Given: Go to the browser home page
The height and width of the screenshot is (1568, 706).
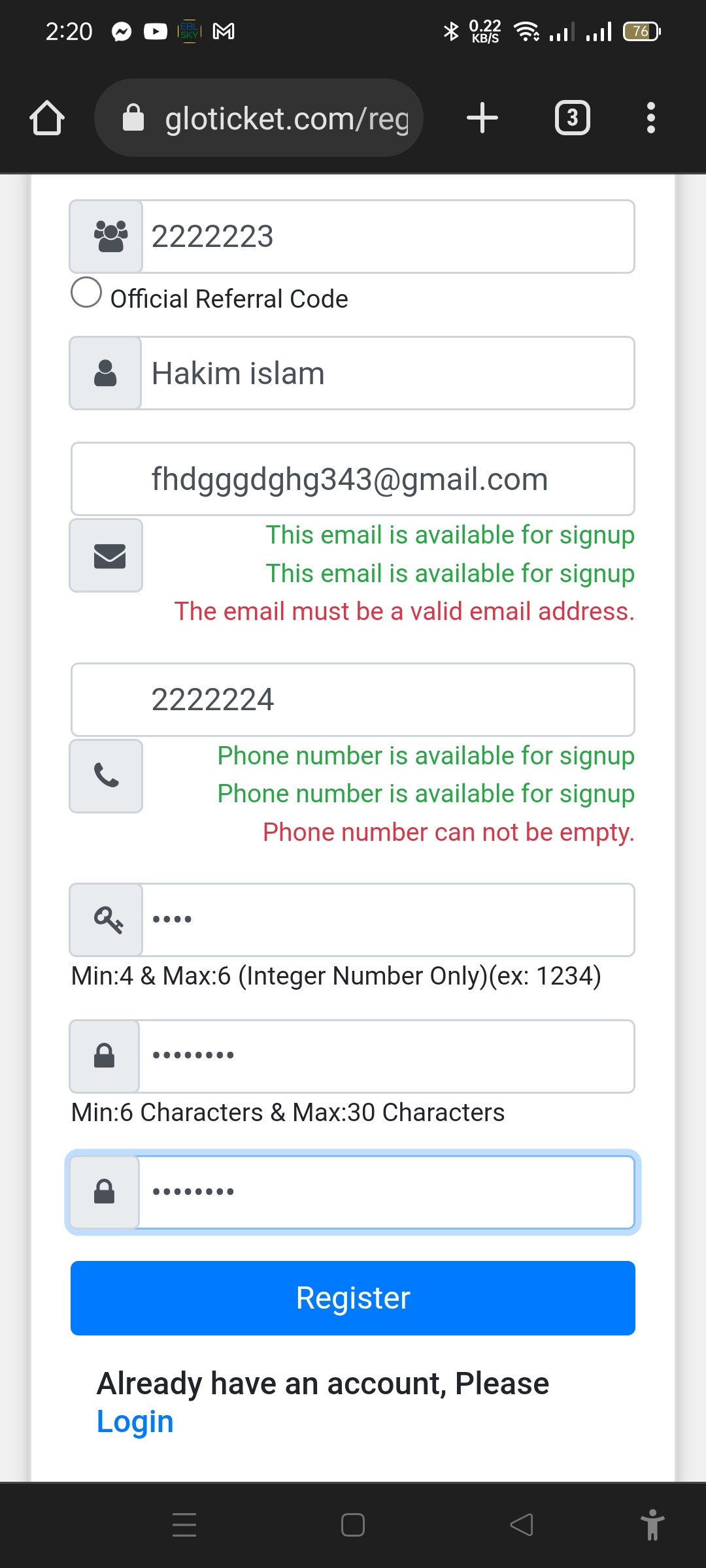Looking at the screenshot, I should pos(47,118).
